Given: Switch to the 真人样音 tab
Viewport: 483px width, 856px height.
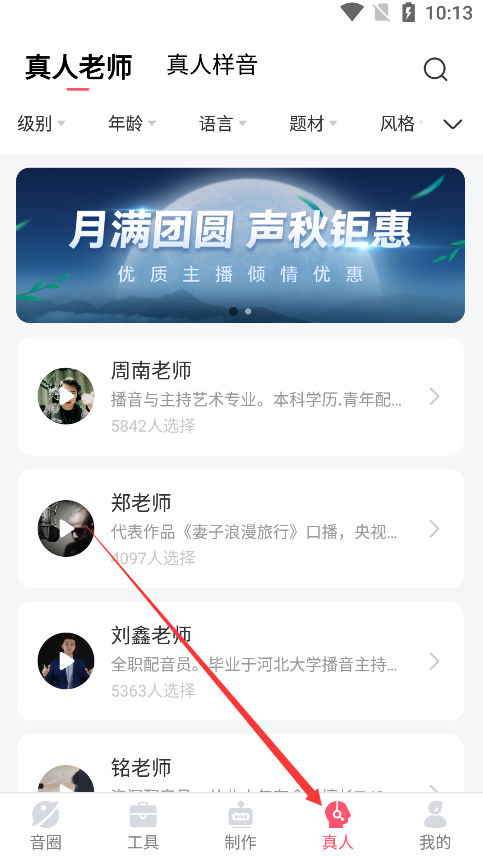Looking at the screenshot, I should pyautogui.click(x=212, y=64).
